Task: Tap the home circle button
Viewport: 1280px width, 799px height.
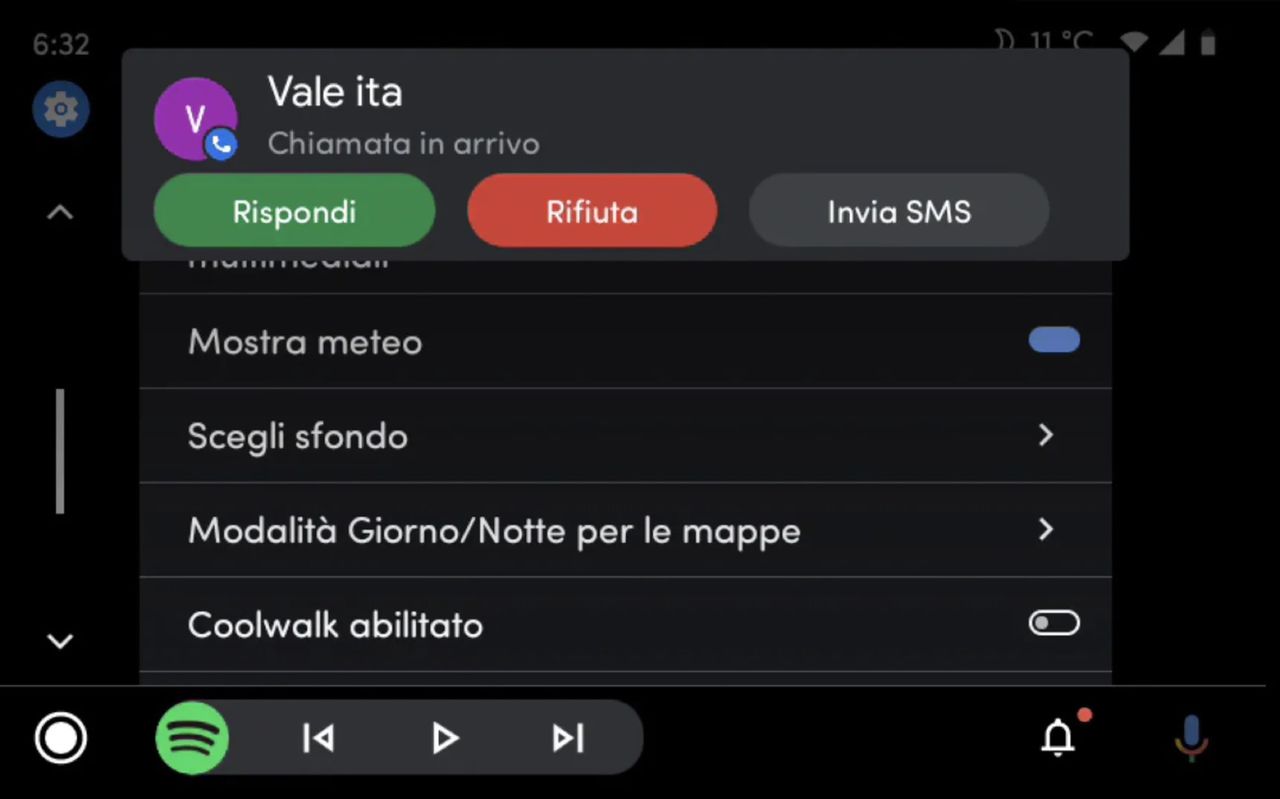Action: click(x=61, y=738)
